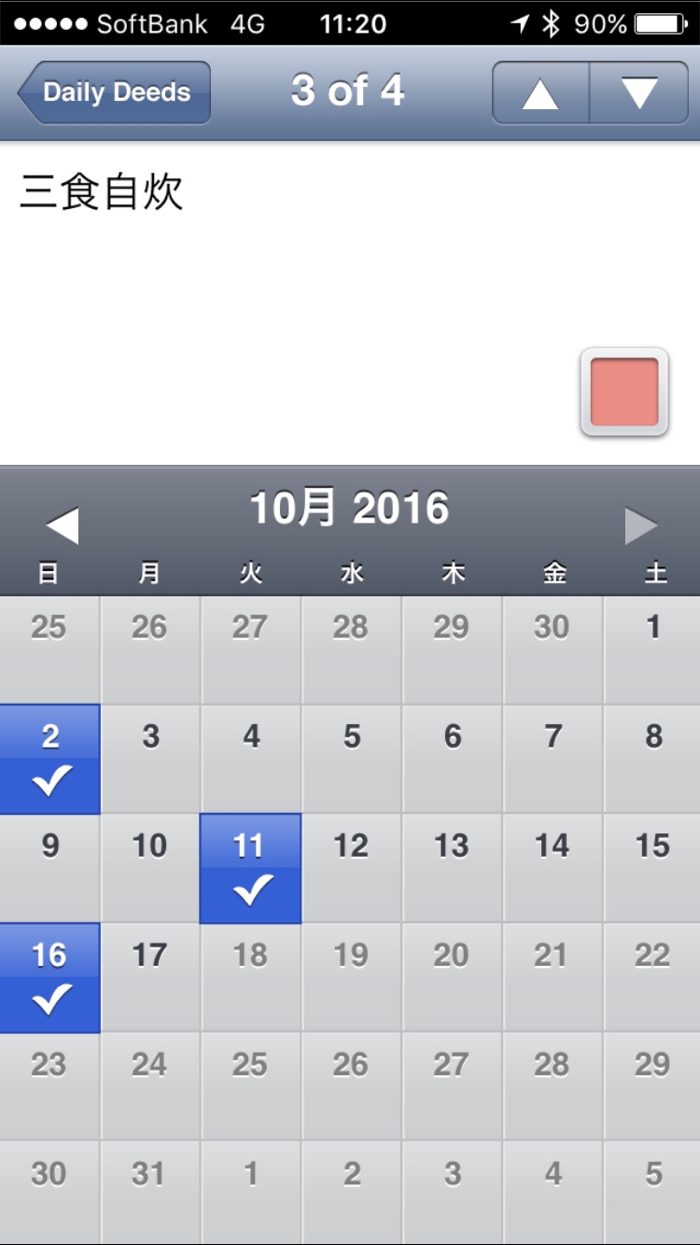Go back to Daily Deeds list

click(114, 92)
